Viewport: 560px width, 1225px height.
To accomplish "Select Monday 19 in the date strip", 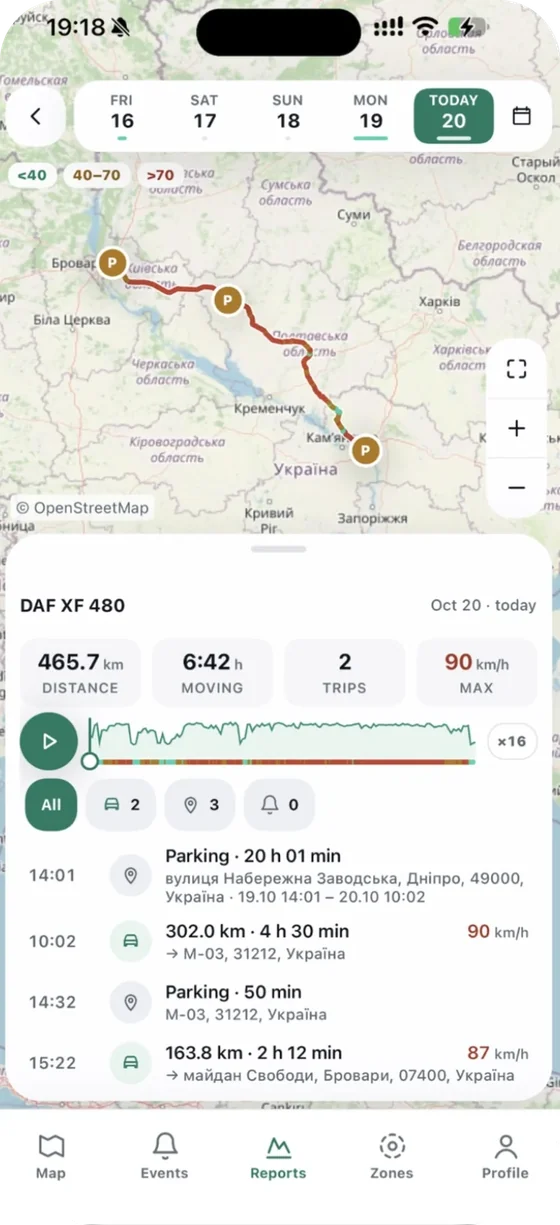I will click(x=371, y=116).
